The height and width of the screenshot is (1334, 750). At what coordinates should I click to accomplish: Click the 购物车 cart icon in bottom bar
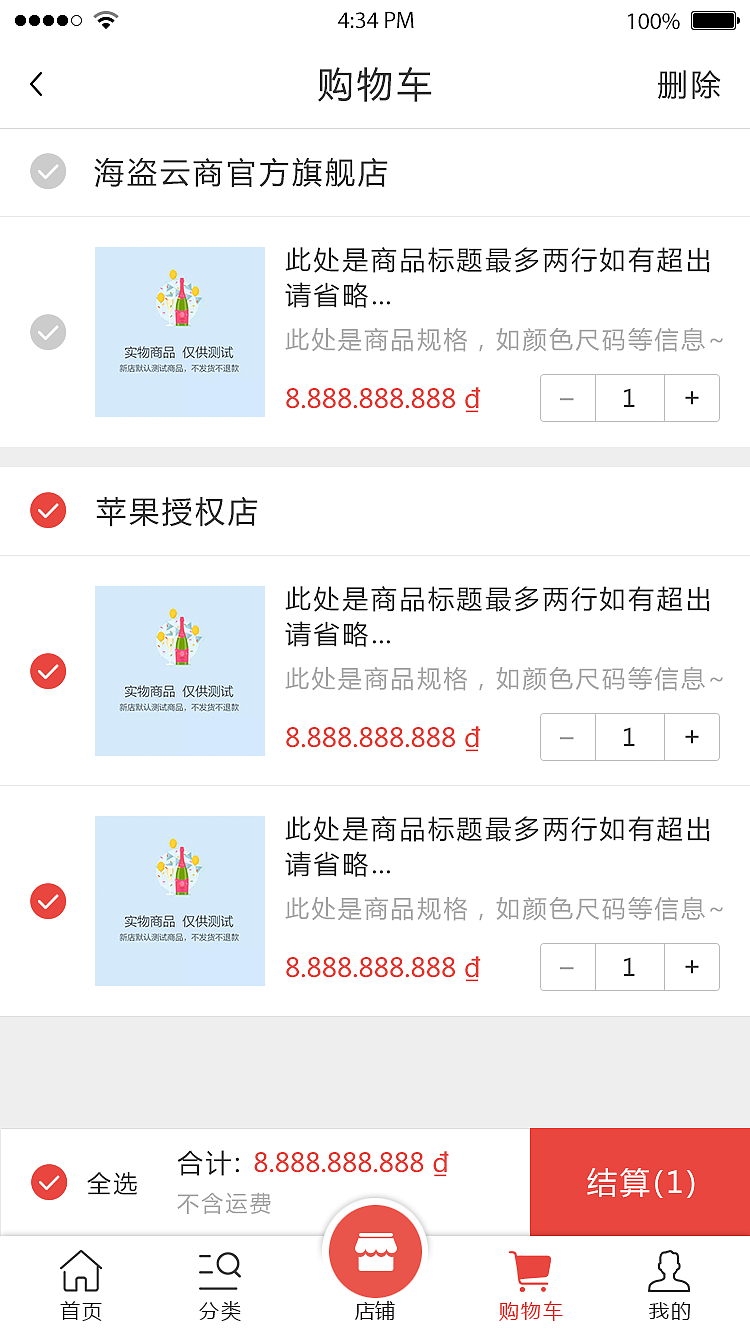(530, 1270)
